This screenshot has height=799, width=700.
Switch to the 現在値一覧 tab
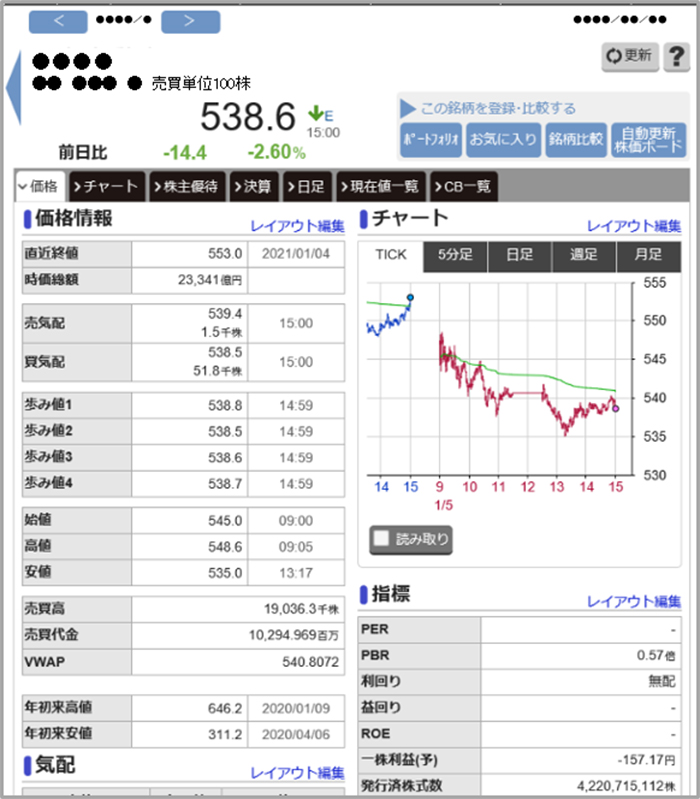click(382, 186)
